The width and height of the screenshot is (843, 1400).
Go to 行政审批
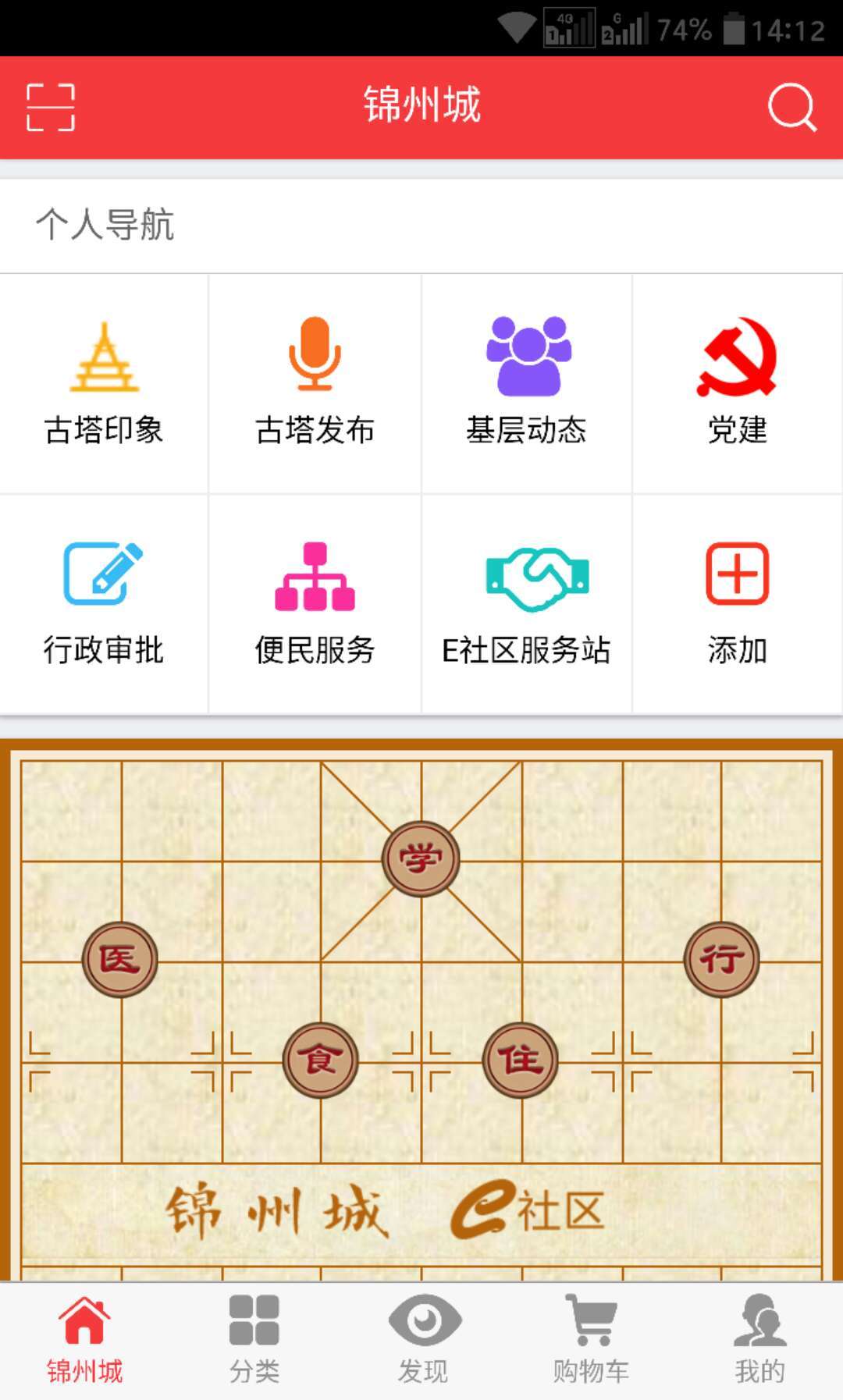click(104, 603)
